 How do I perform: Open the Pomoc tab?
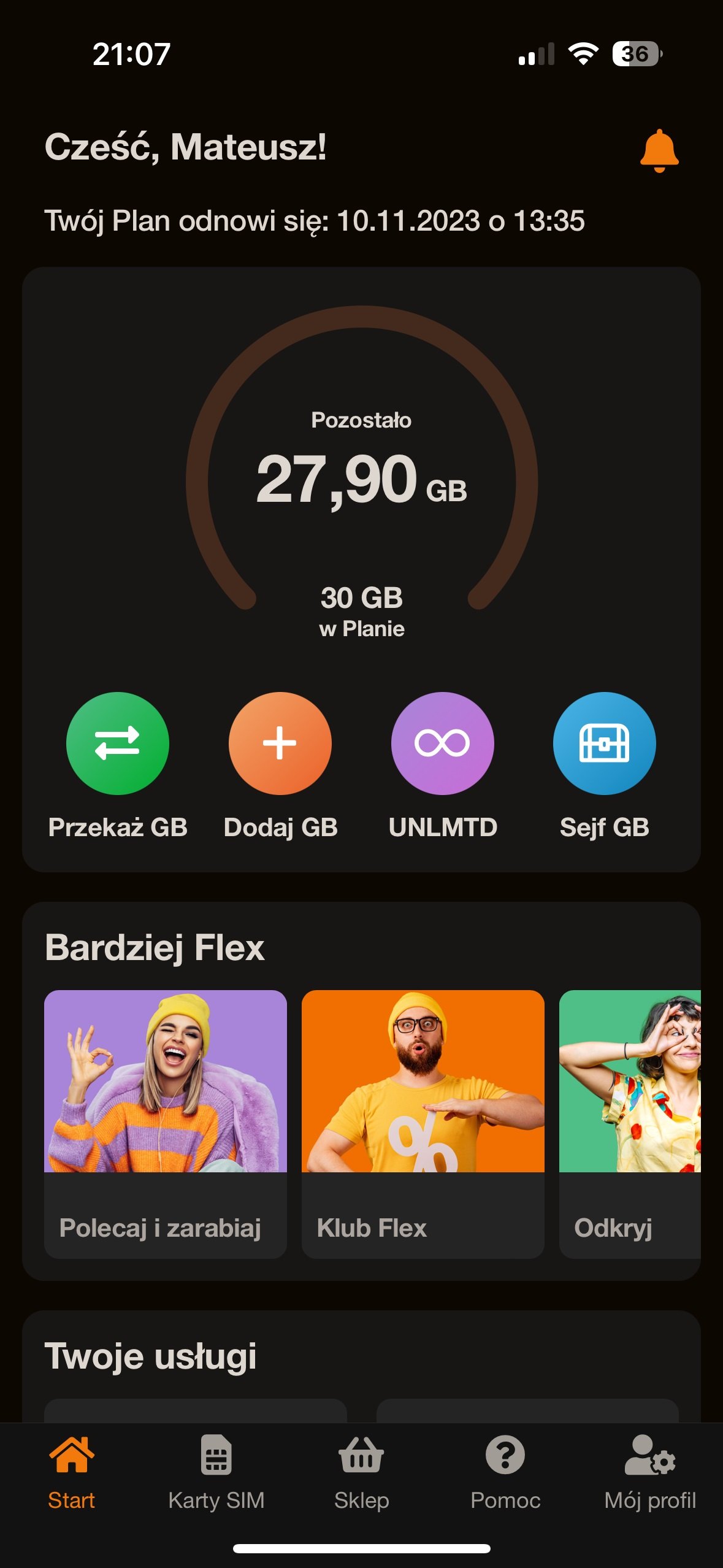[505, 1472]
